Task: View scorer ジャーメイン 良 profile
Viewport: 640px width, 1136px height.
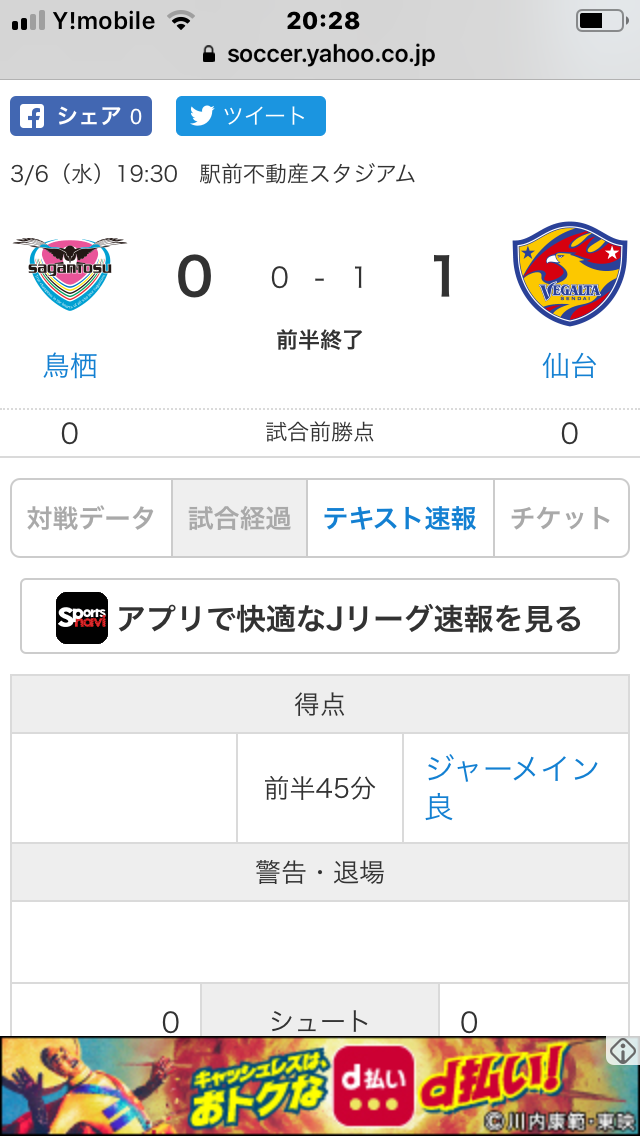Action: pyautogui.click(x=512, y=787)
